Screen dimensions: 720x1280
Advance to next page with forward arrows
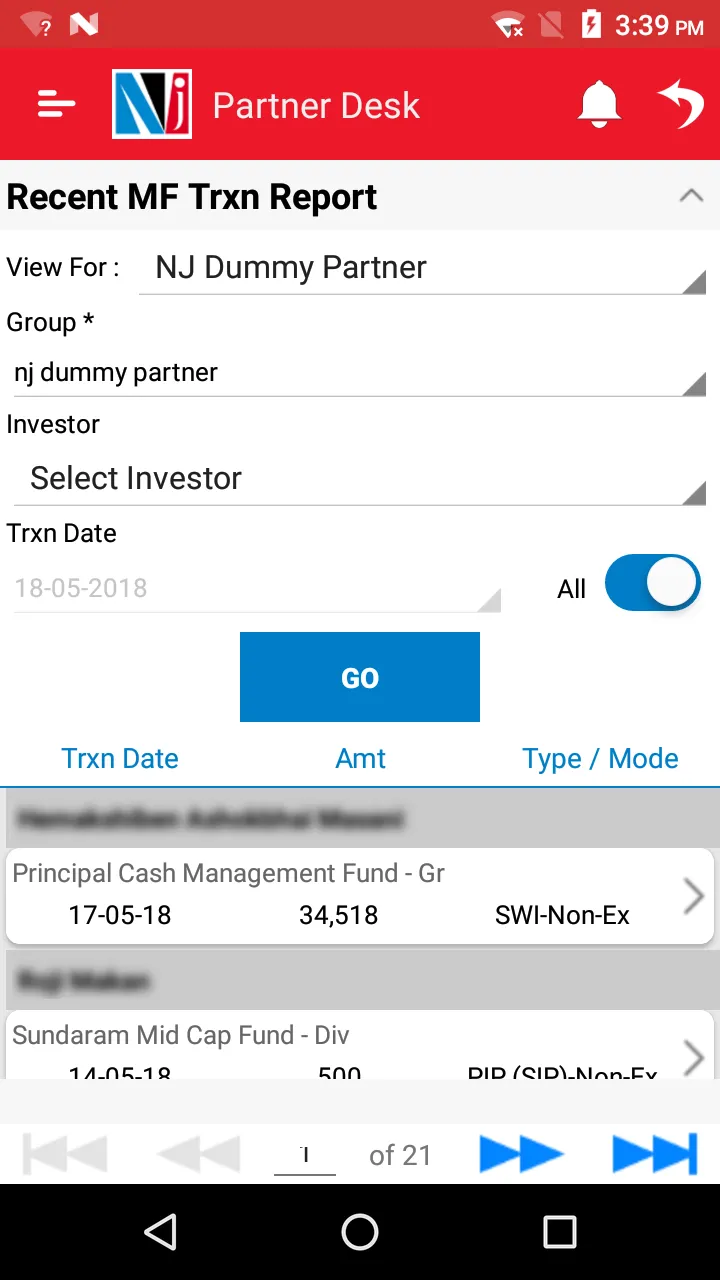point(522,1154)
